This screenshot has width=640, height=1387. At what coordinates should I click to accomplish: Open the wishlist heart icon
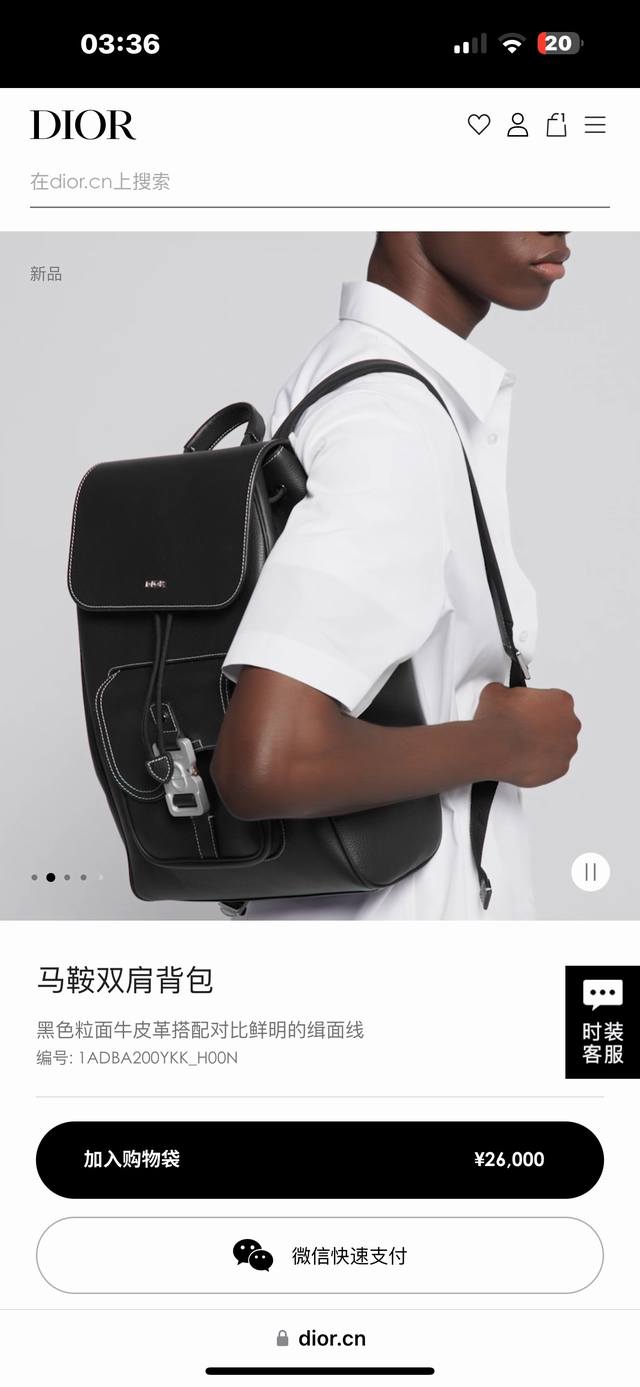tap(479, 125)
